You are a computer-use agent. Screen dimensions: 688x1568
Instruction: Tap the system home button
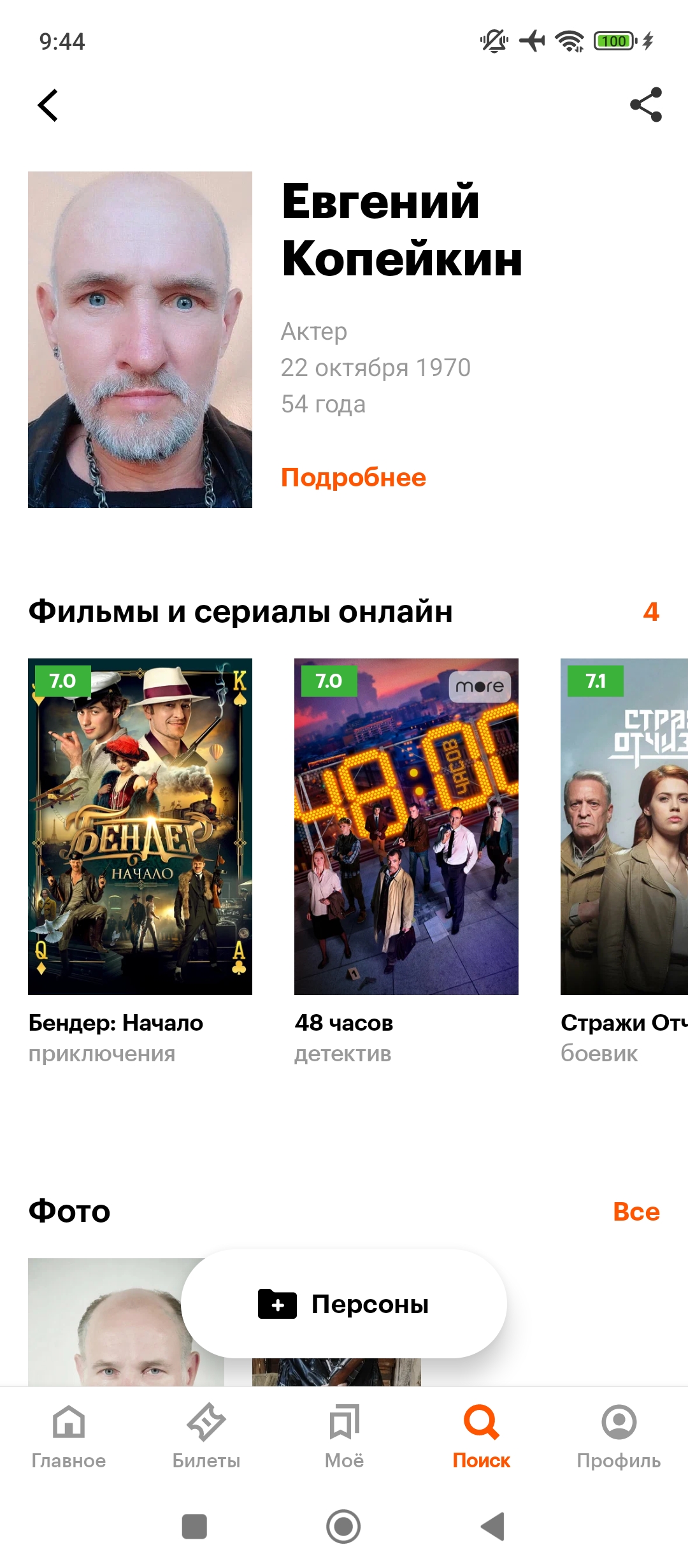pyautogui.click(x=343, y=1527)
